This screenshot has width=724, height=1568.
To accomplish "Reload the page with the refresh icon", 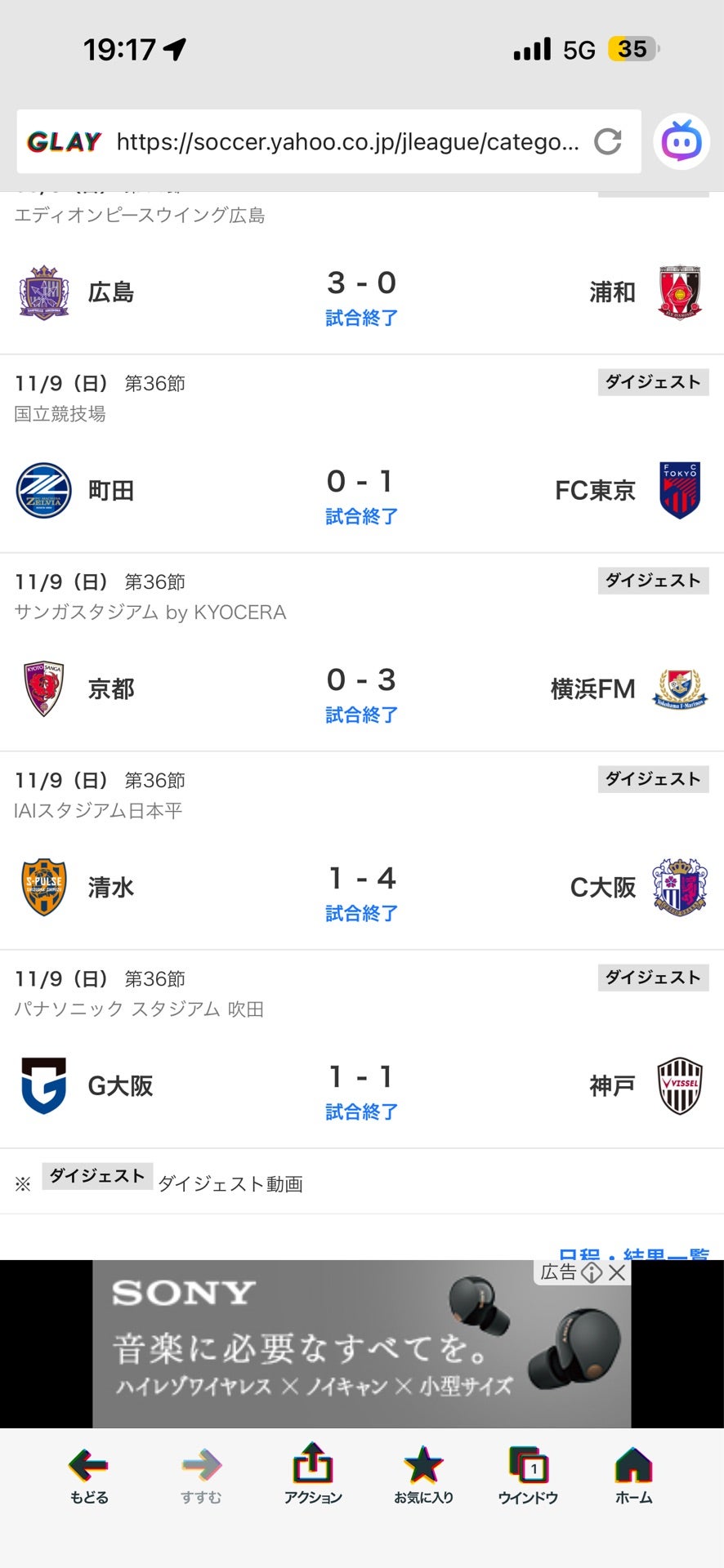I will pyautogui.click(x=607, y=142).
